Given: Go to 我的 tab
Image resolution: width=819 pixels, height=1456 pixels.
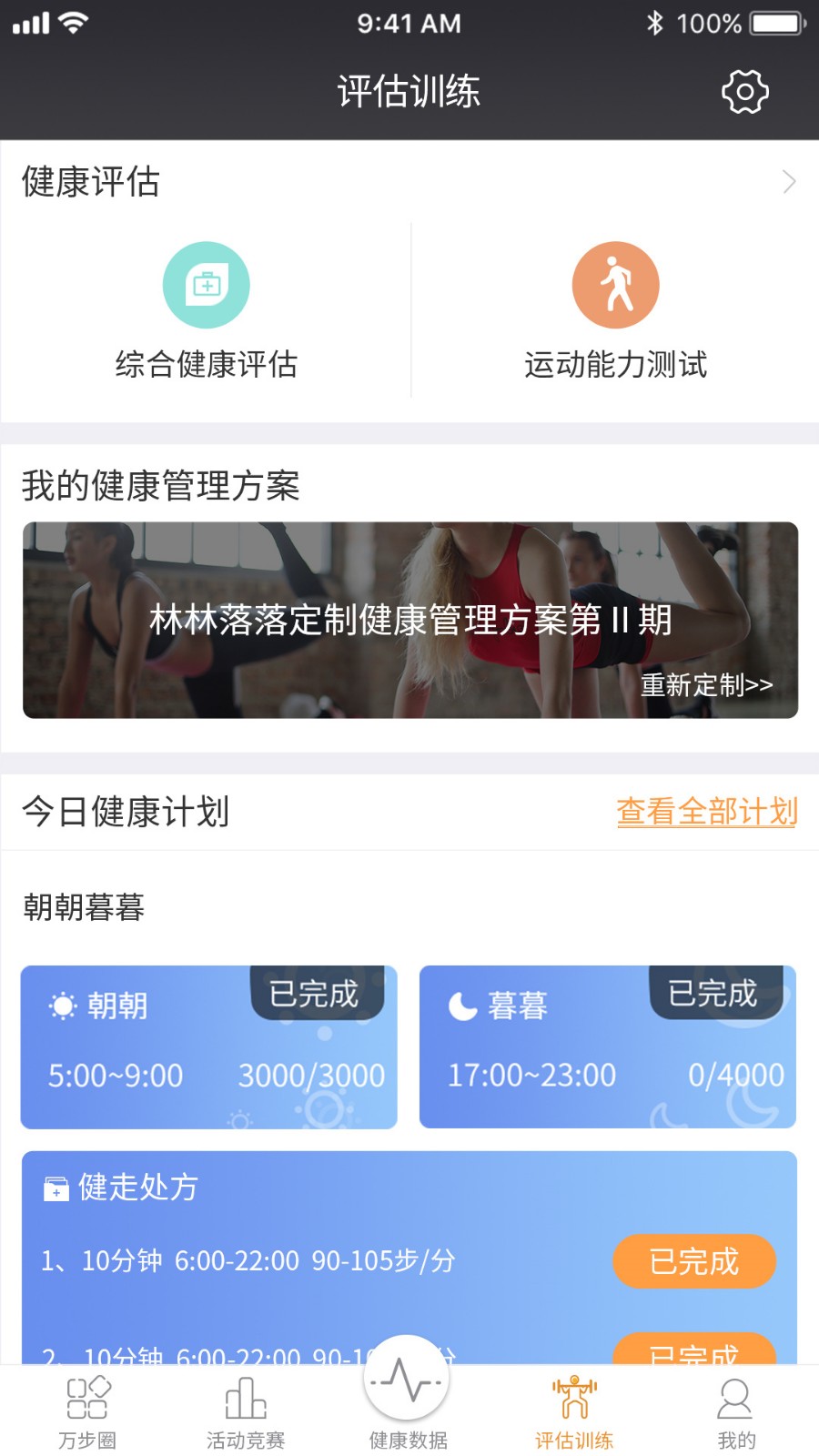Looking at the screenshot, I should click(735, 1412).
